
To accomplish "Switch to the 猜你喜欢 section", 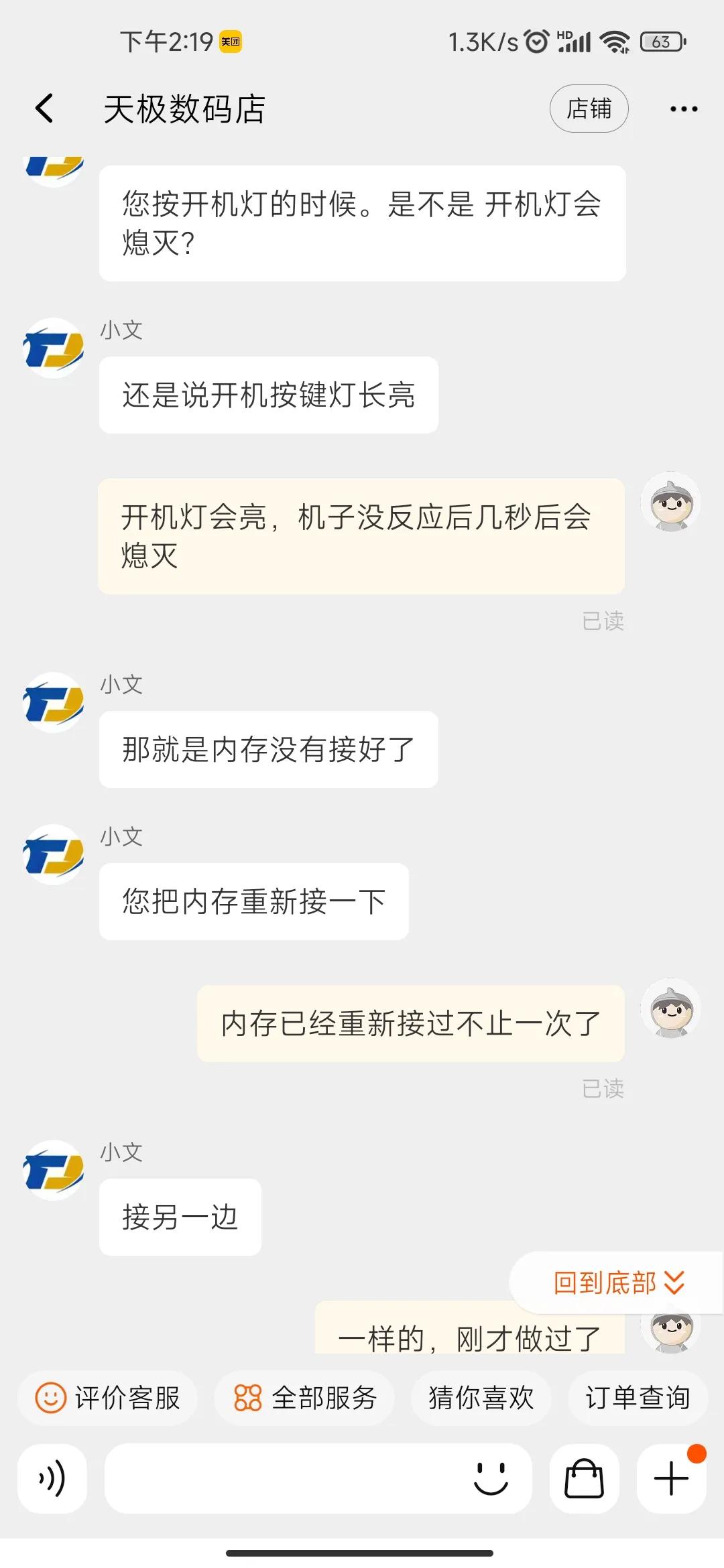I will [x=481, y=1398].
